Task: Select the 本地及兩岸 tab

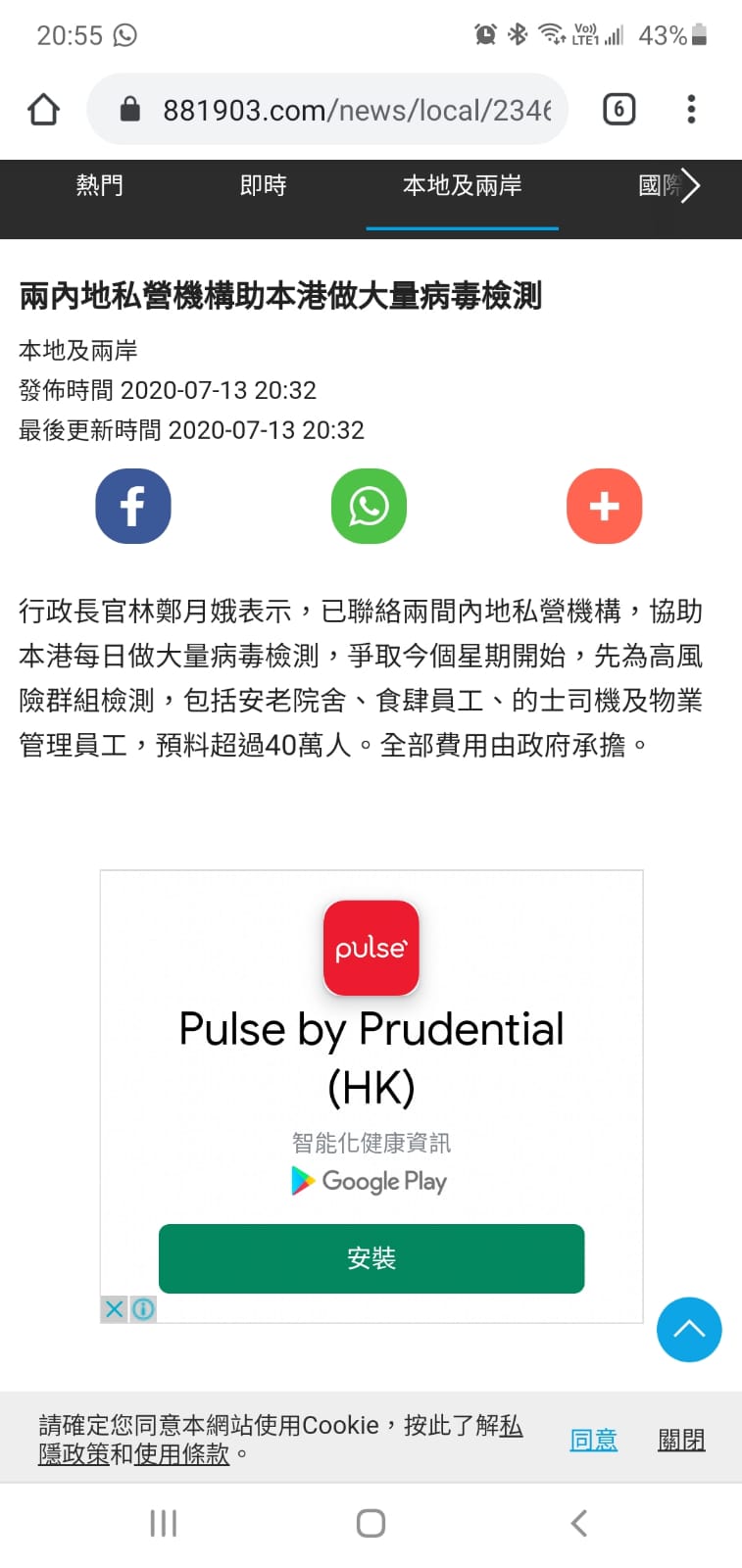Action: point(462,185)
